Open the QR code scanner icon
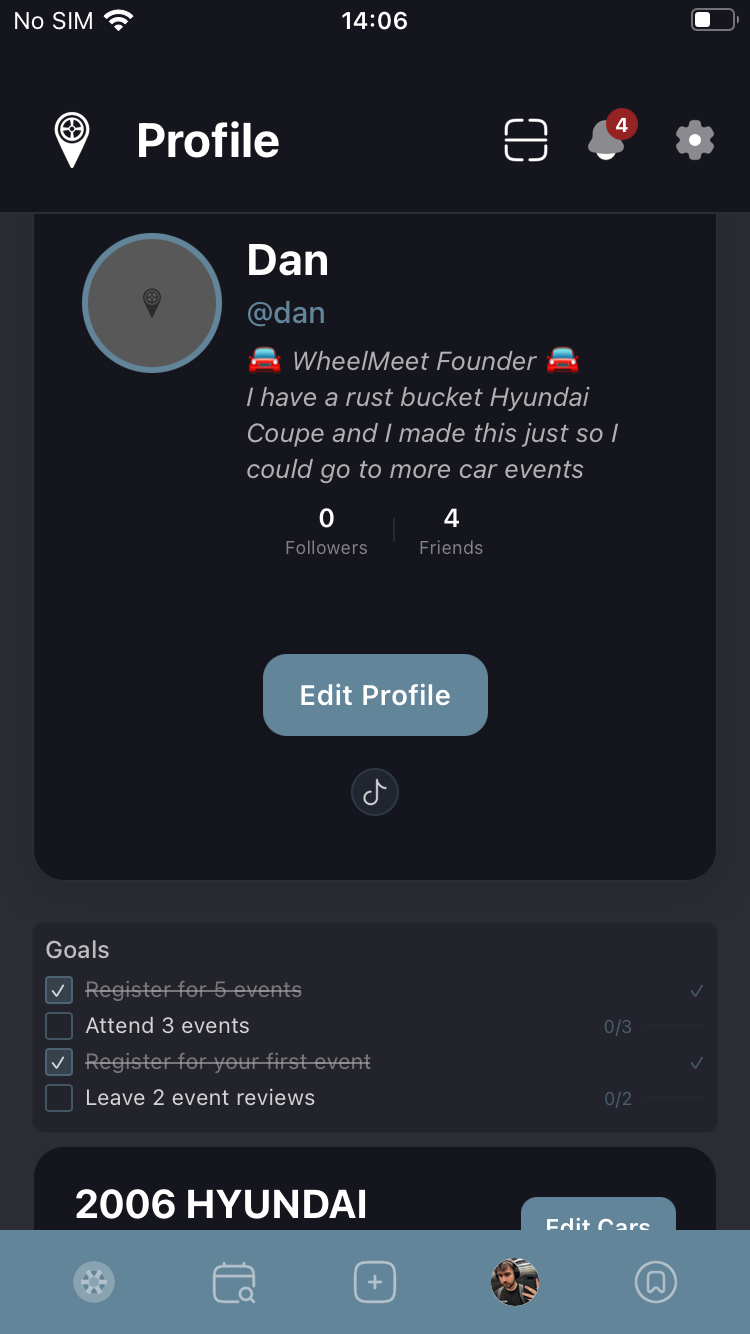Screen dimensions: 750x1334 (525, 140)
